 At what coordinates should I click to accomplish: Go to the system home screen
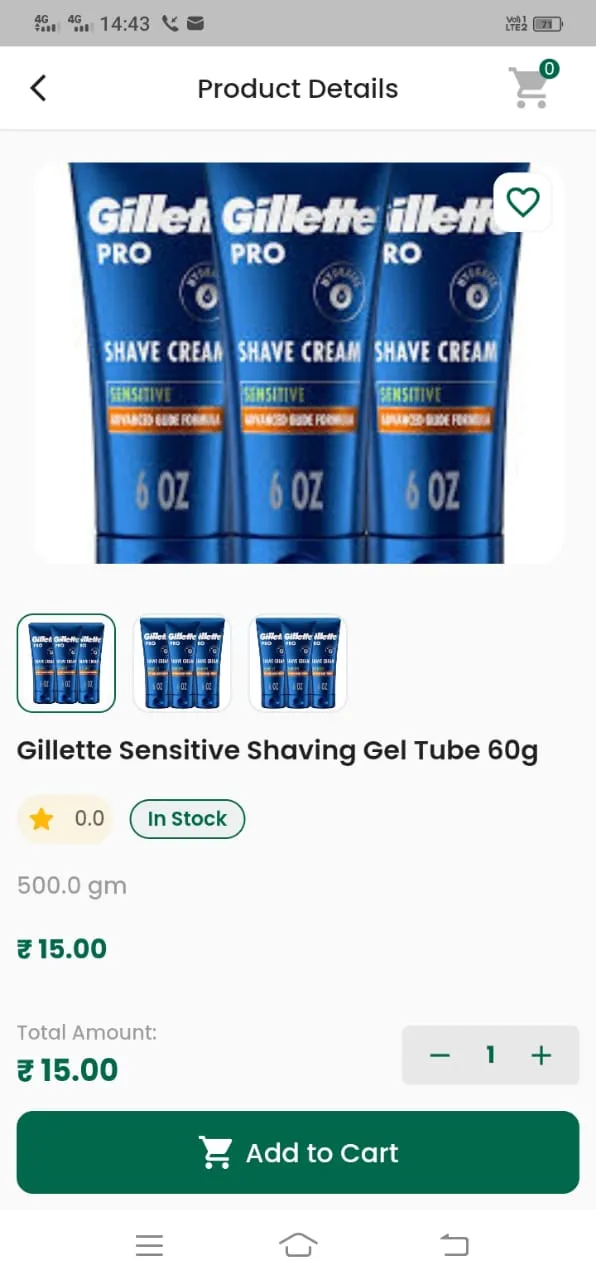[298, 1245]
